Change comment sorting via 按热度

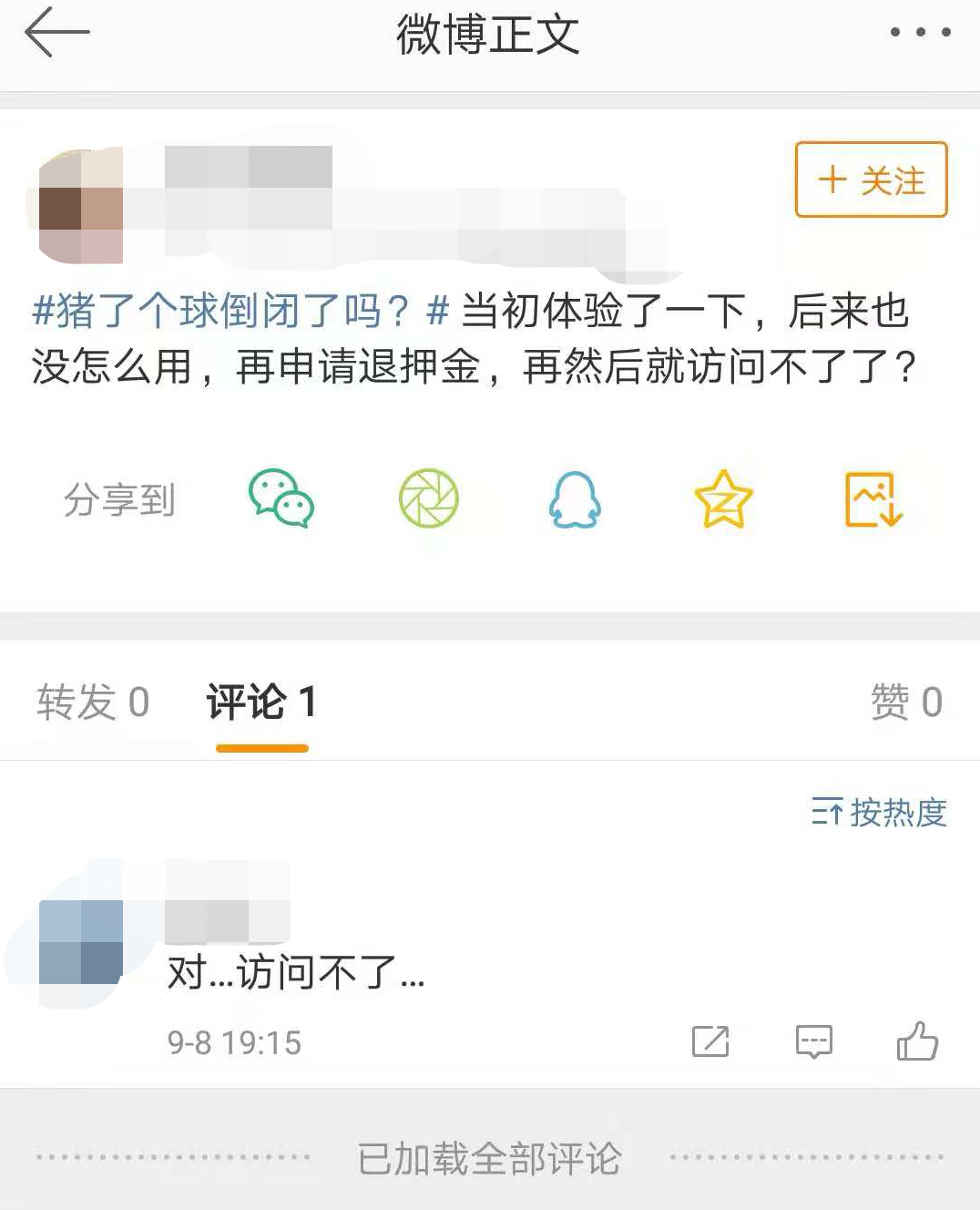click(879, 812)
